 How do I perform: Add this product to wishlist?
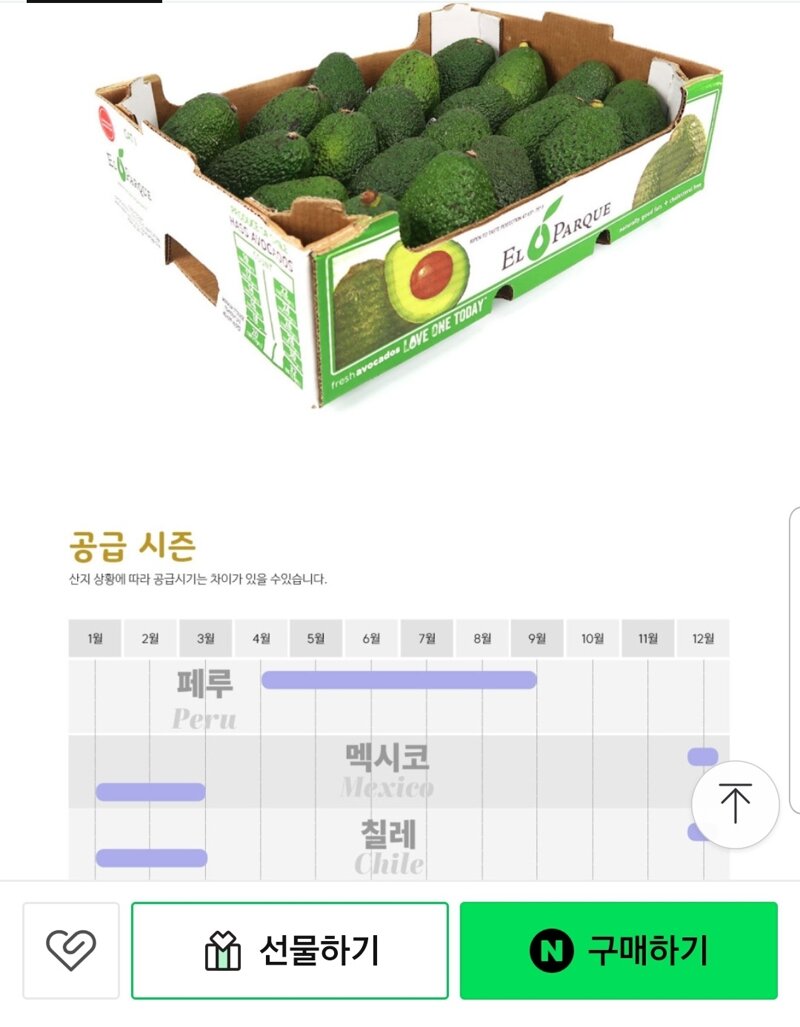click(x=71, y=950)
